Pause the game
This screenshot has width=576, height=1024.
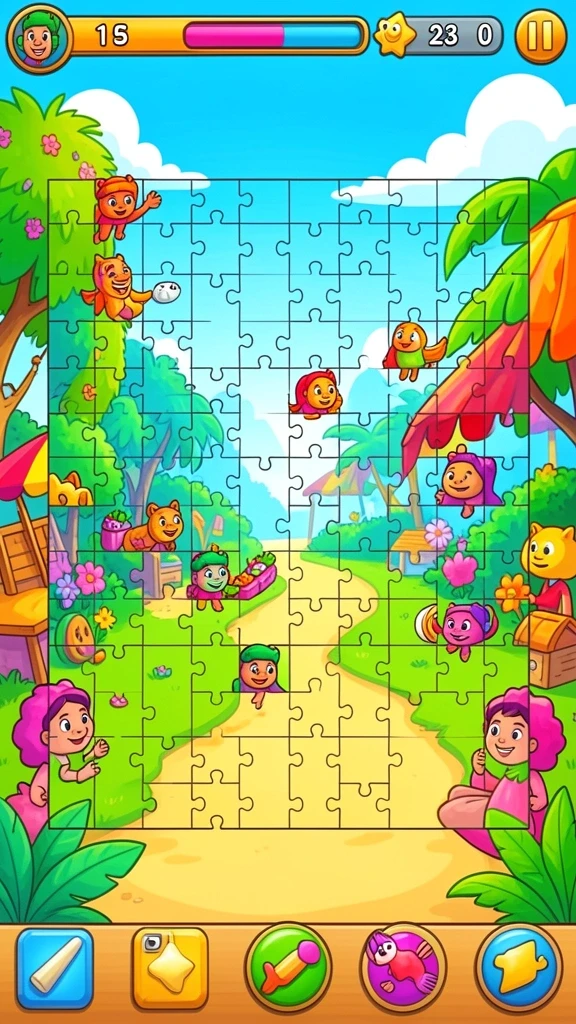tap(541, 36)
